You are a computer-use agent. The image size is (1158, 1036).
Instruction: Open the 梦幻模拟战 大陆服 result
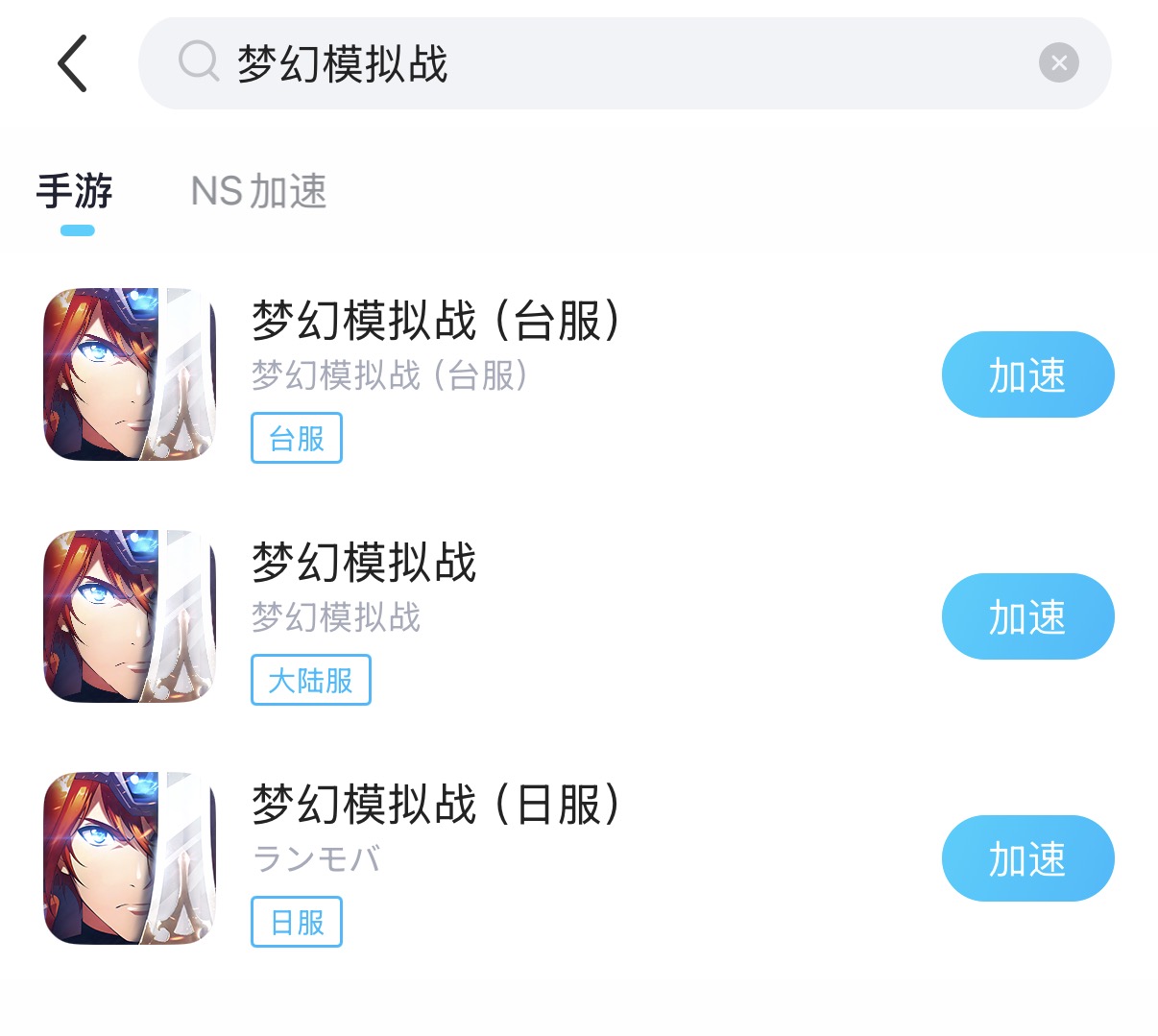pos(365,564)
